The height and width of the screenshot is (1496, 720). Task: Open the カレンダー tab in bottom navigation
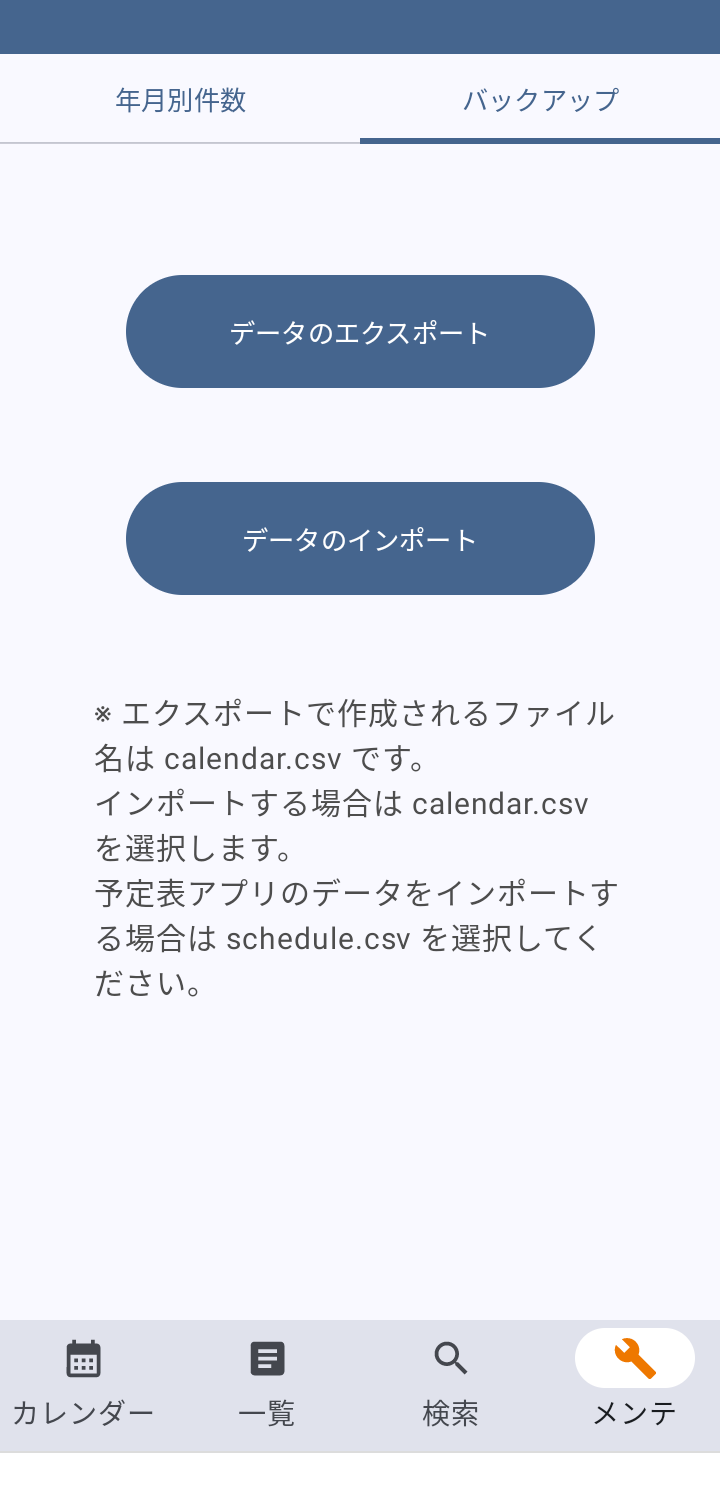click(83, 1385)
